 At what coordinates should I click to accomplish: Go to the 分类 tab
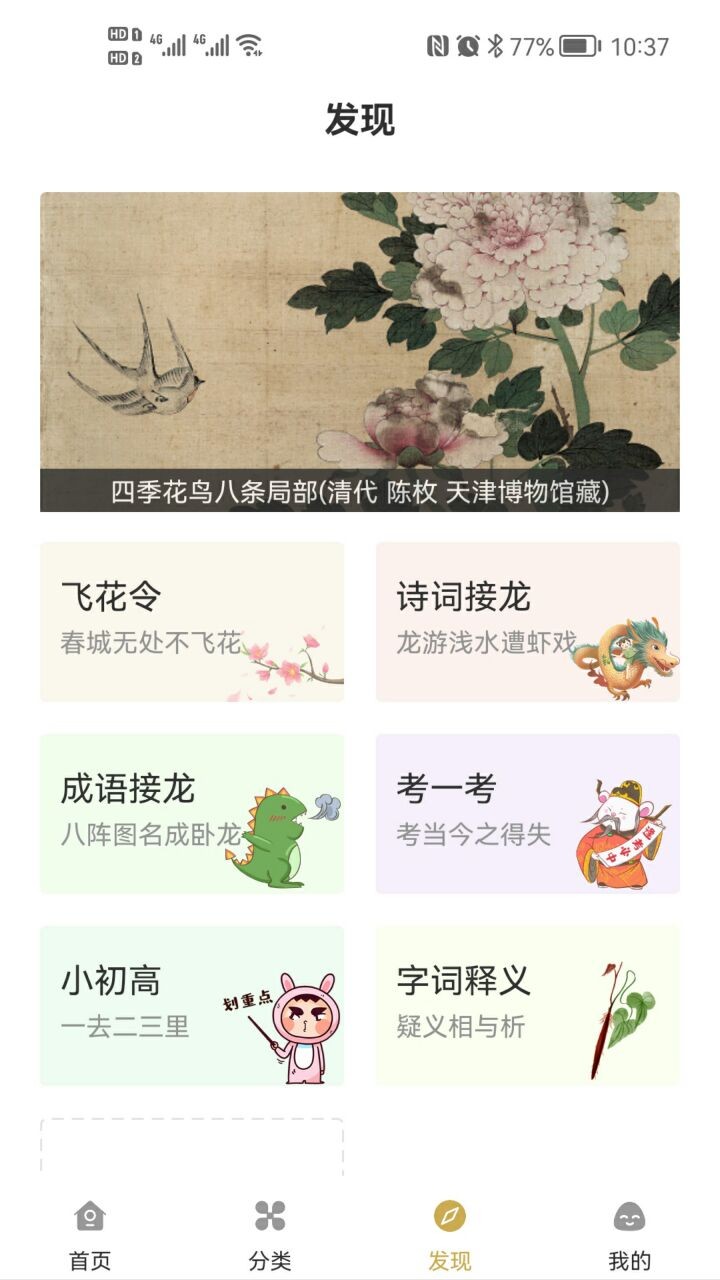pyautogui.click(x=270, y=1235)
